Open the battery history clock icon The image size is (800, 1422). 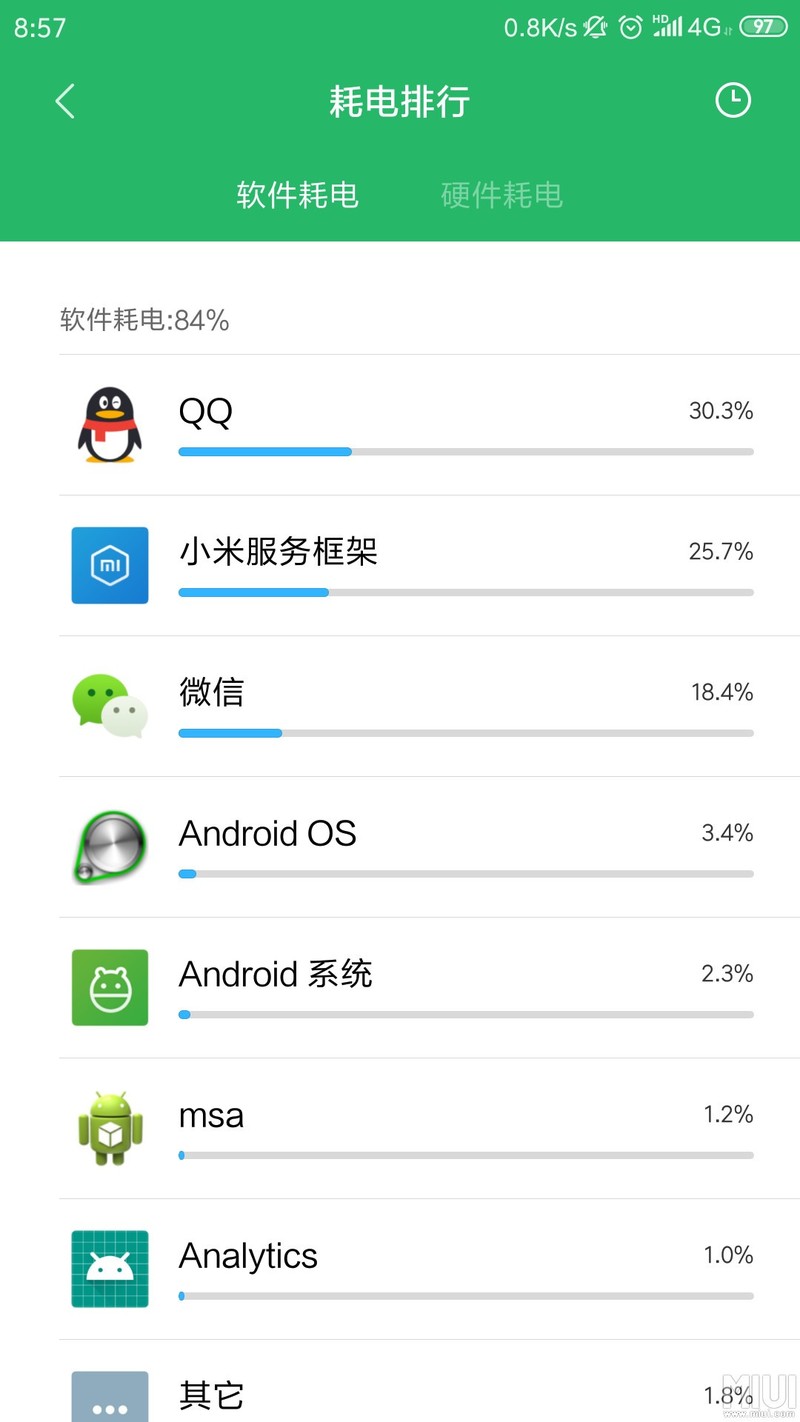pos(733,100)
